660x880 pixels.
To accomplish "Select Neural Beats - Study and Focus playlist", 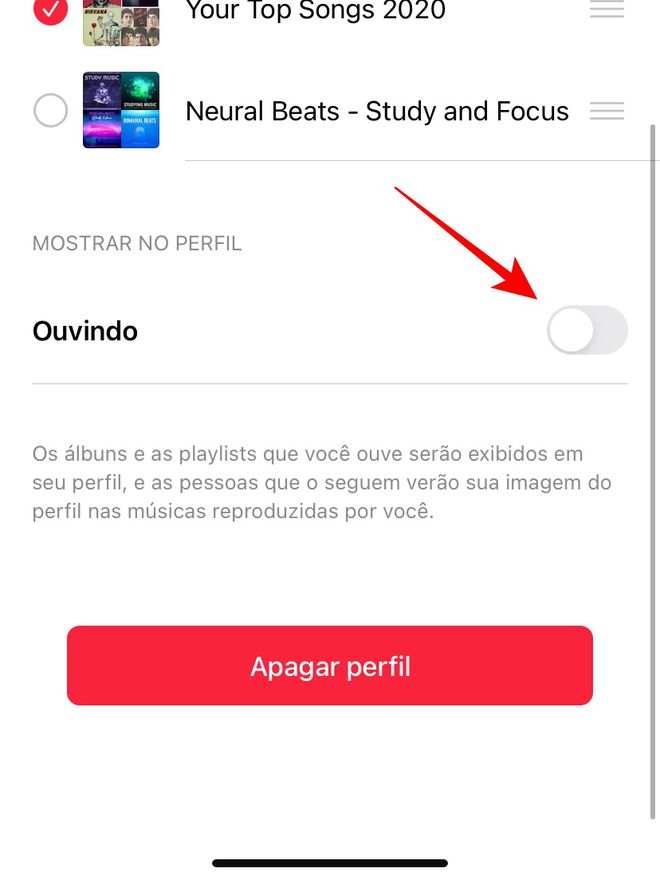I will 50,110.
